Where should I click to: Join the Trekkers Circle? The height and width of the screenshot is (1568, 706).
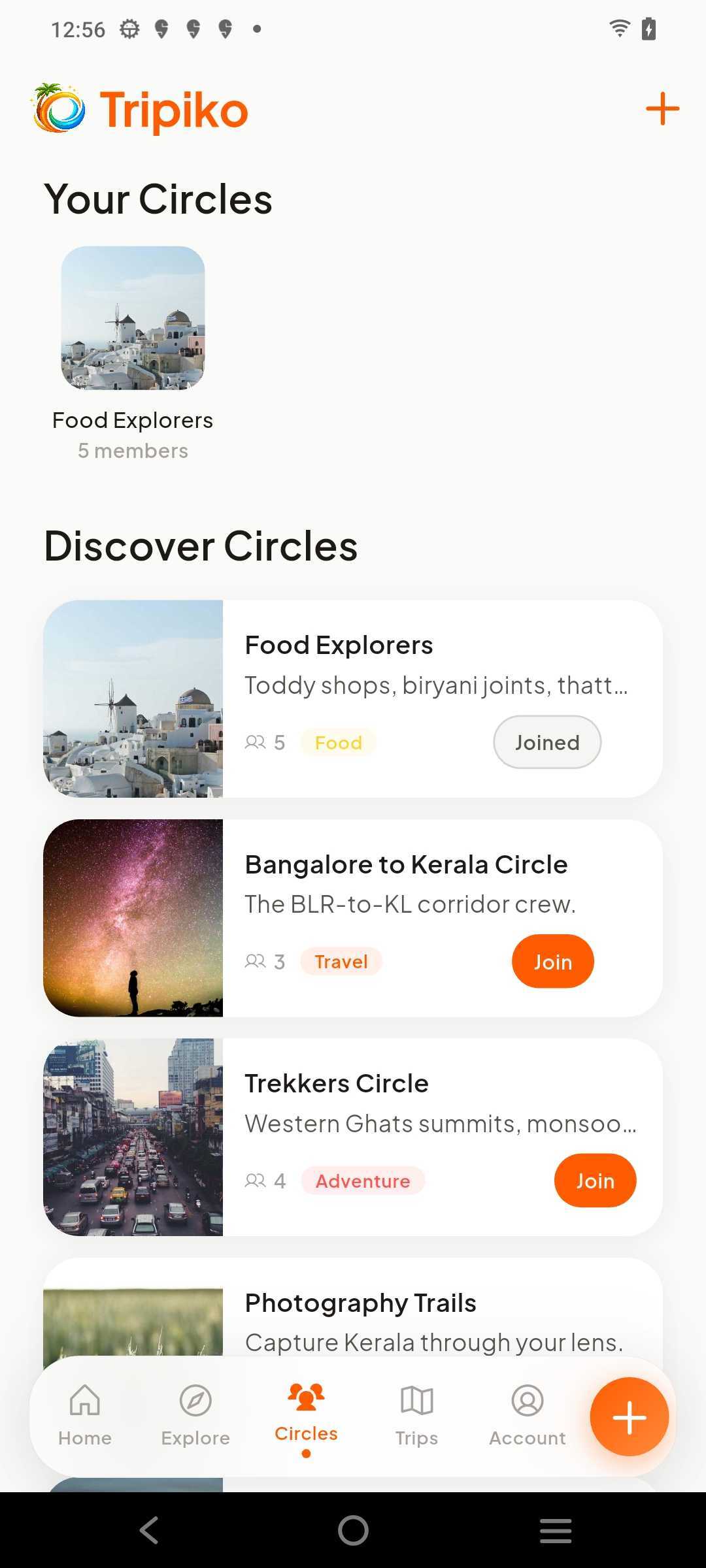click(x=594, y=1180)
